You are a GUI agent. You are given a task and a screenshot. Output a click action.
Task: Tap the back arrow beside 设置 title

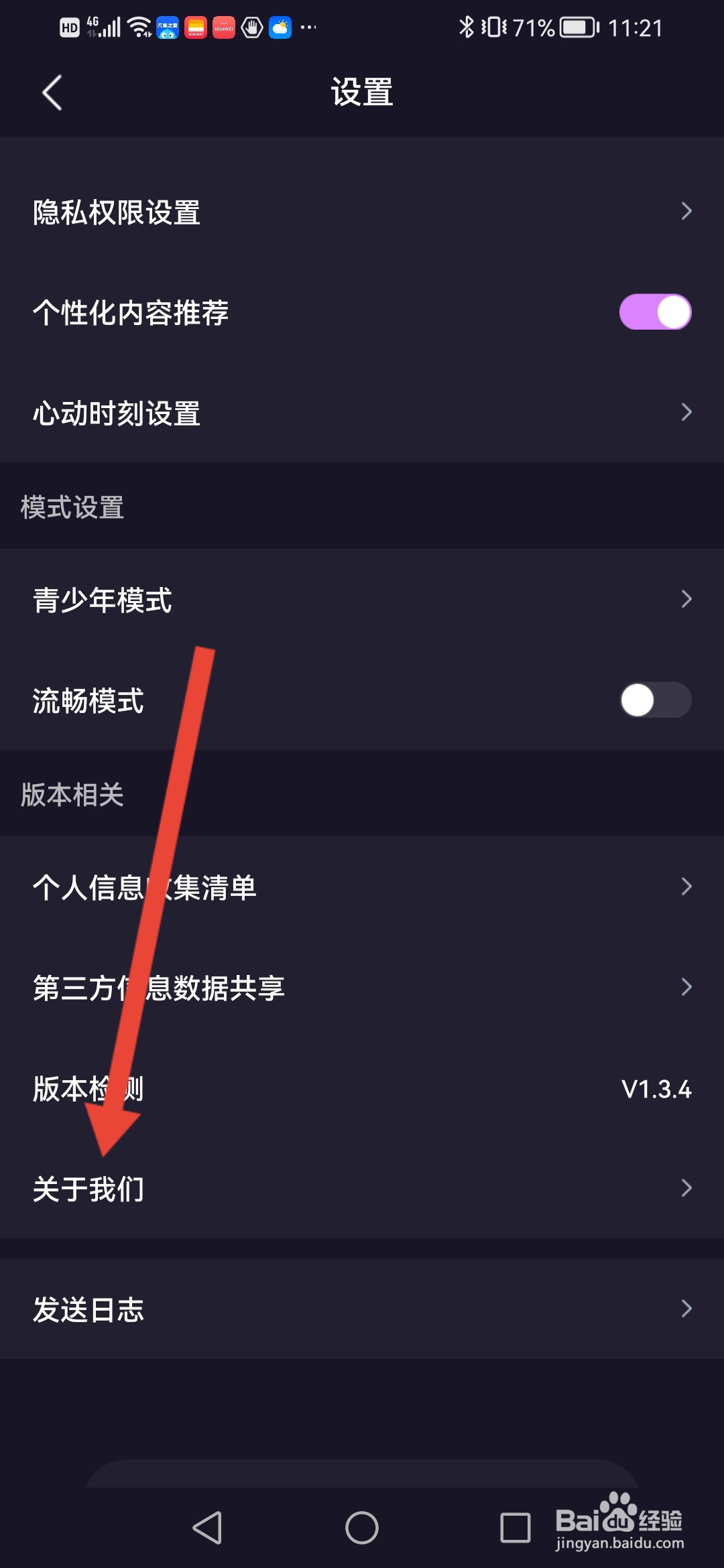pos(50,94)
